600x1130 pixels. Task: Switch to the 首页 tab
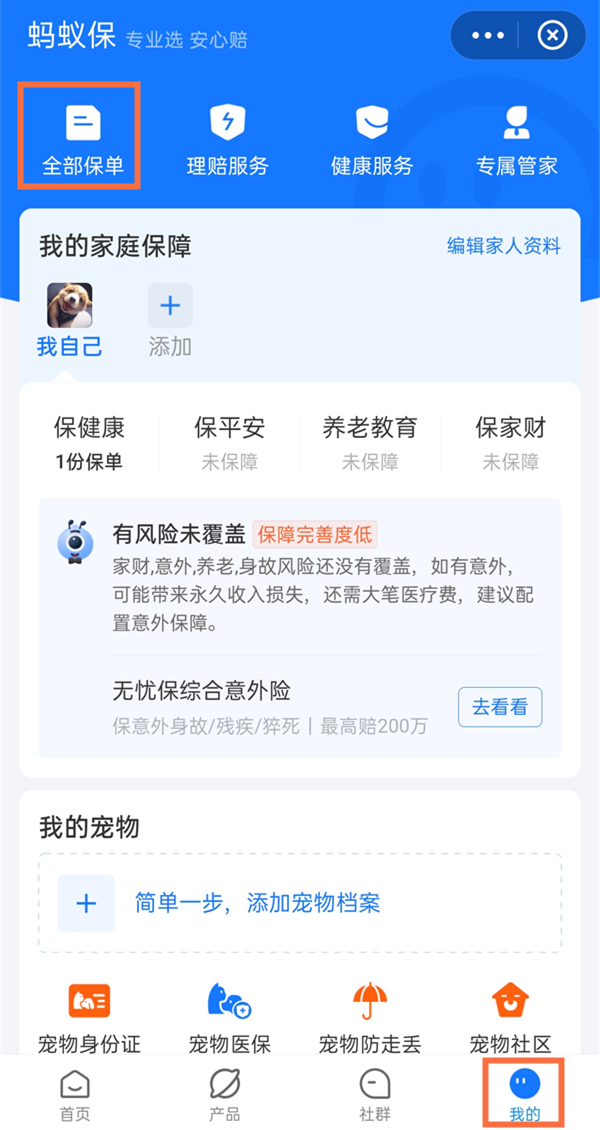[x=75, y=1094]
